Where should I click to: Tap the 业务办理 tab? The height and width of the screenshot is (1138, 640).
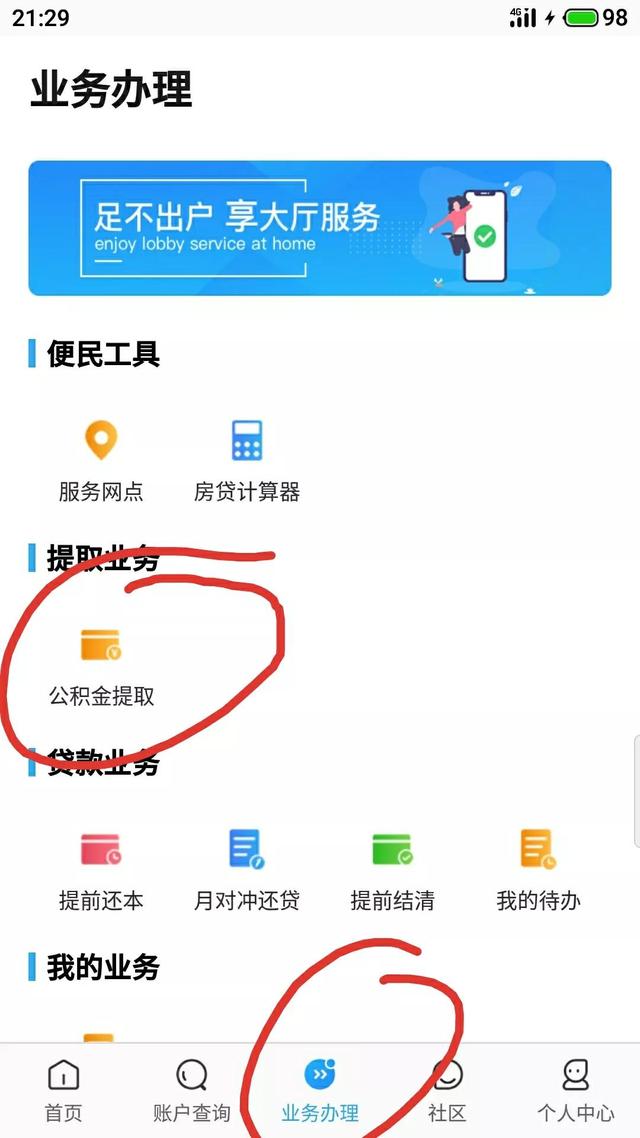pos(320,1090)
